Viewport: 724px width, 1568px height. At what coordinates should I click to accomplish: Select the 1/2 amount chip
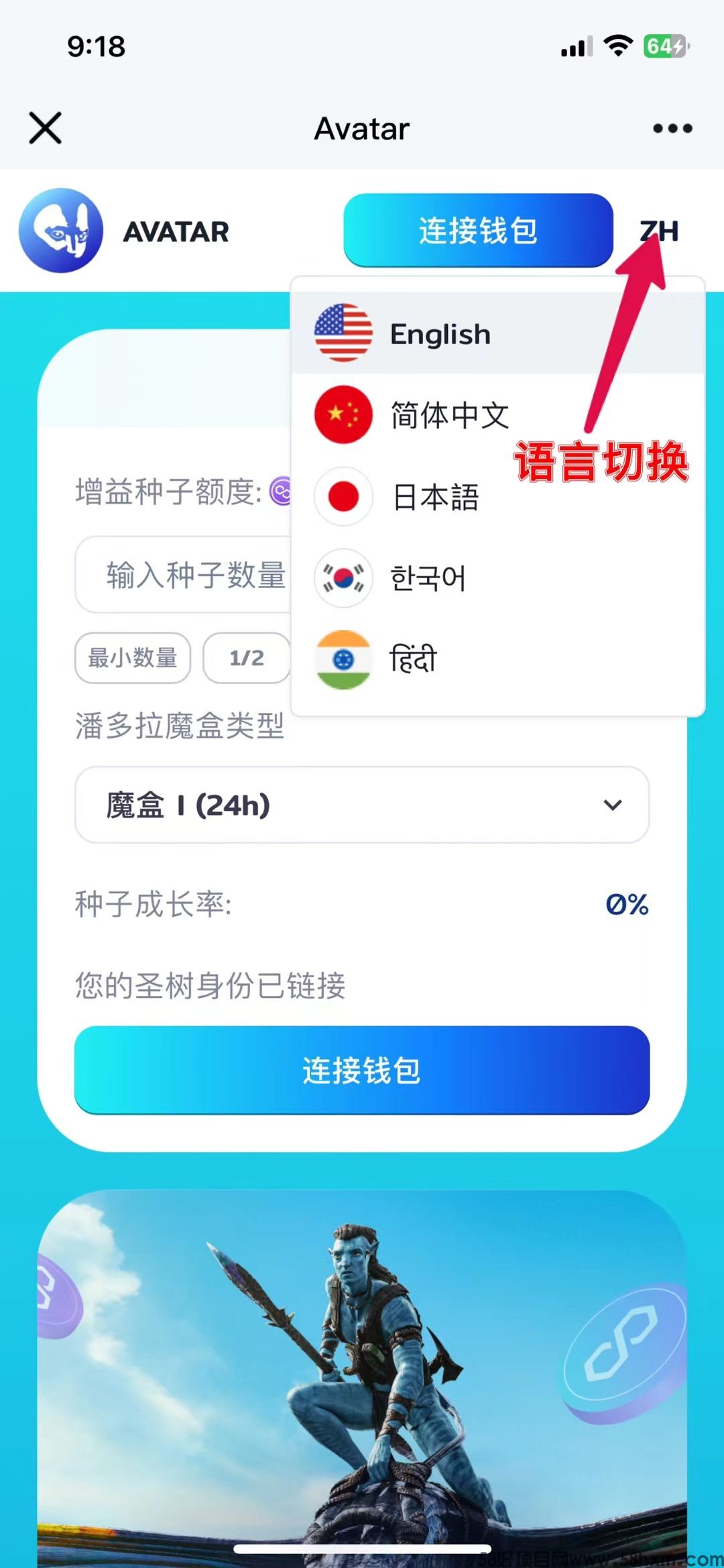point(247,658)
